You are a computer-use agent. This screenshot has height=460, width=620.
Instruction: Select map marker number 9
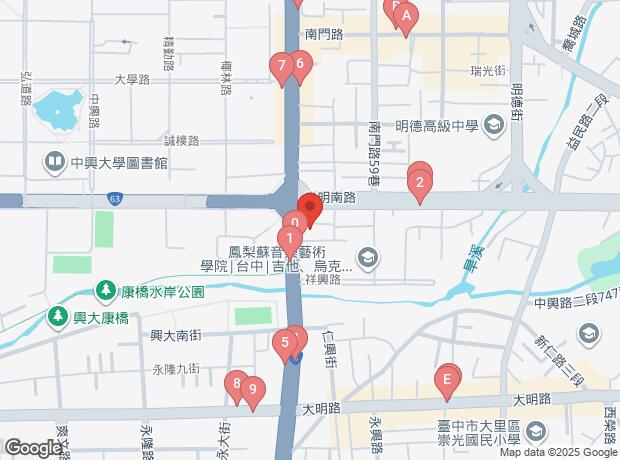click(253, 390)
